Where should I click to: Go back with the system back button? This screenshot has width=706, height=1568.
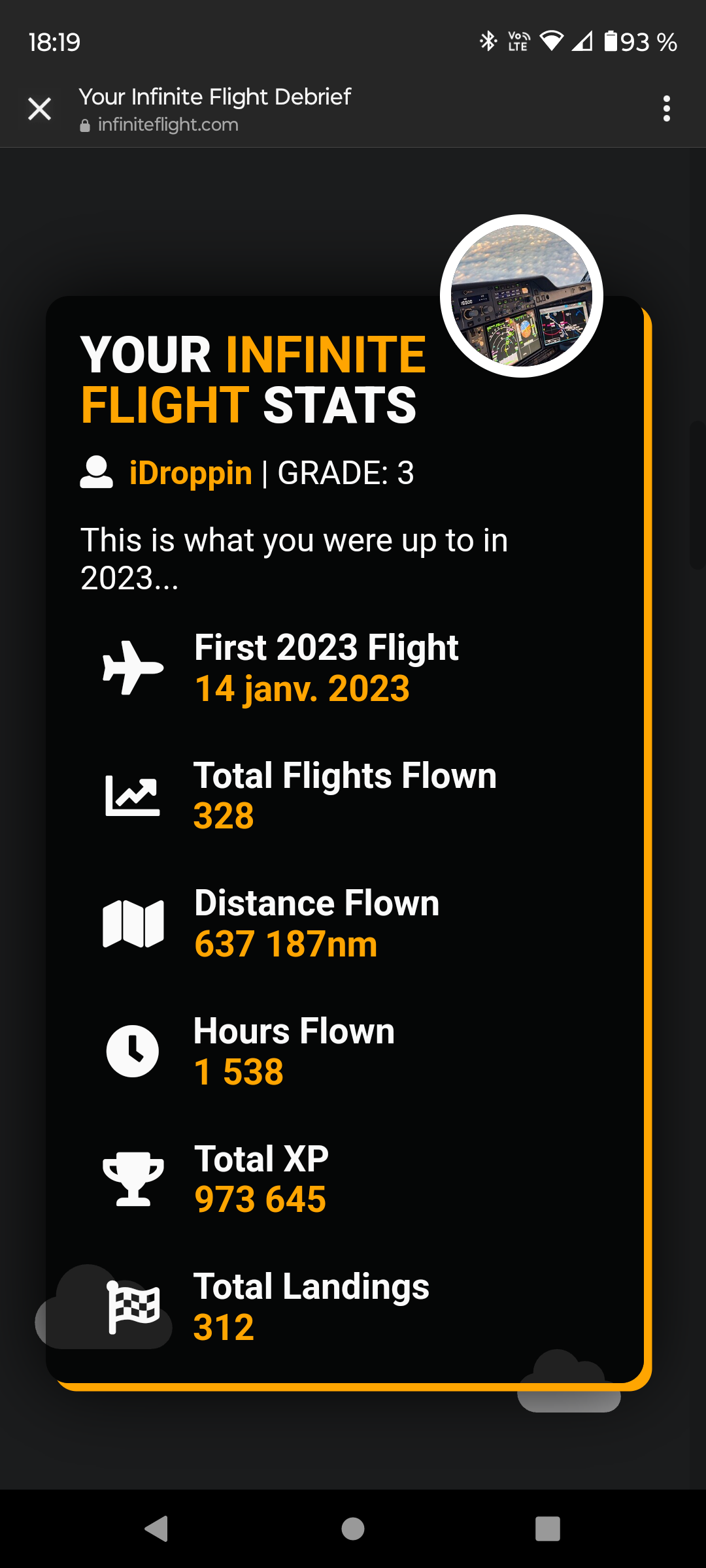pos(157,1529)
